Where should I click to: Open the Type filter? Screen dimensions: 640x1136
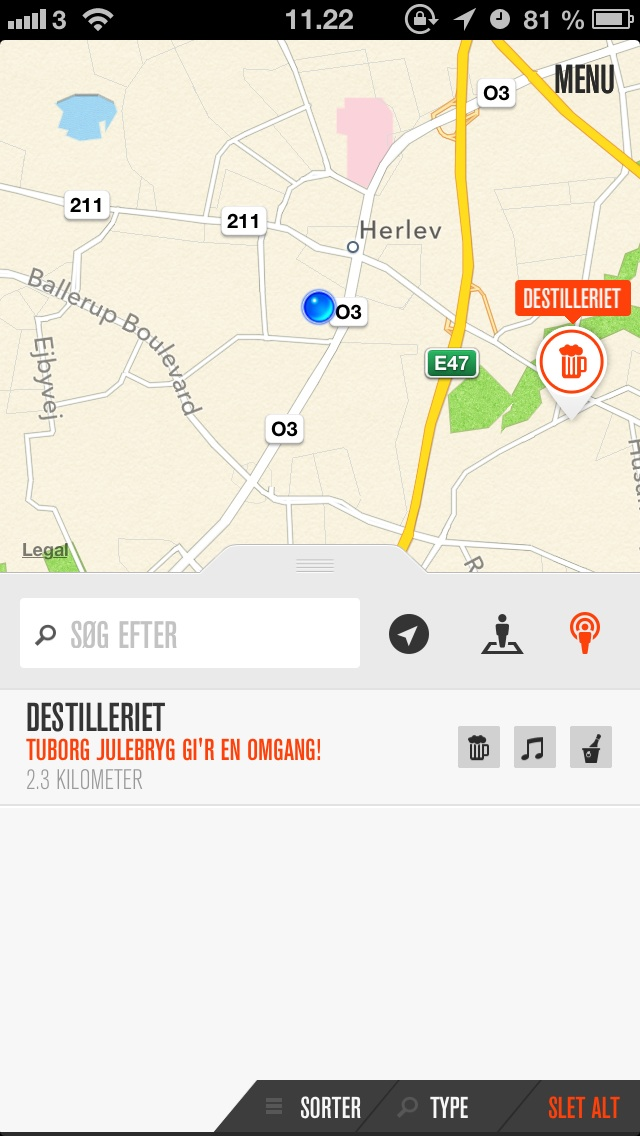pos(436,1108)
